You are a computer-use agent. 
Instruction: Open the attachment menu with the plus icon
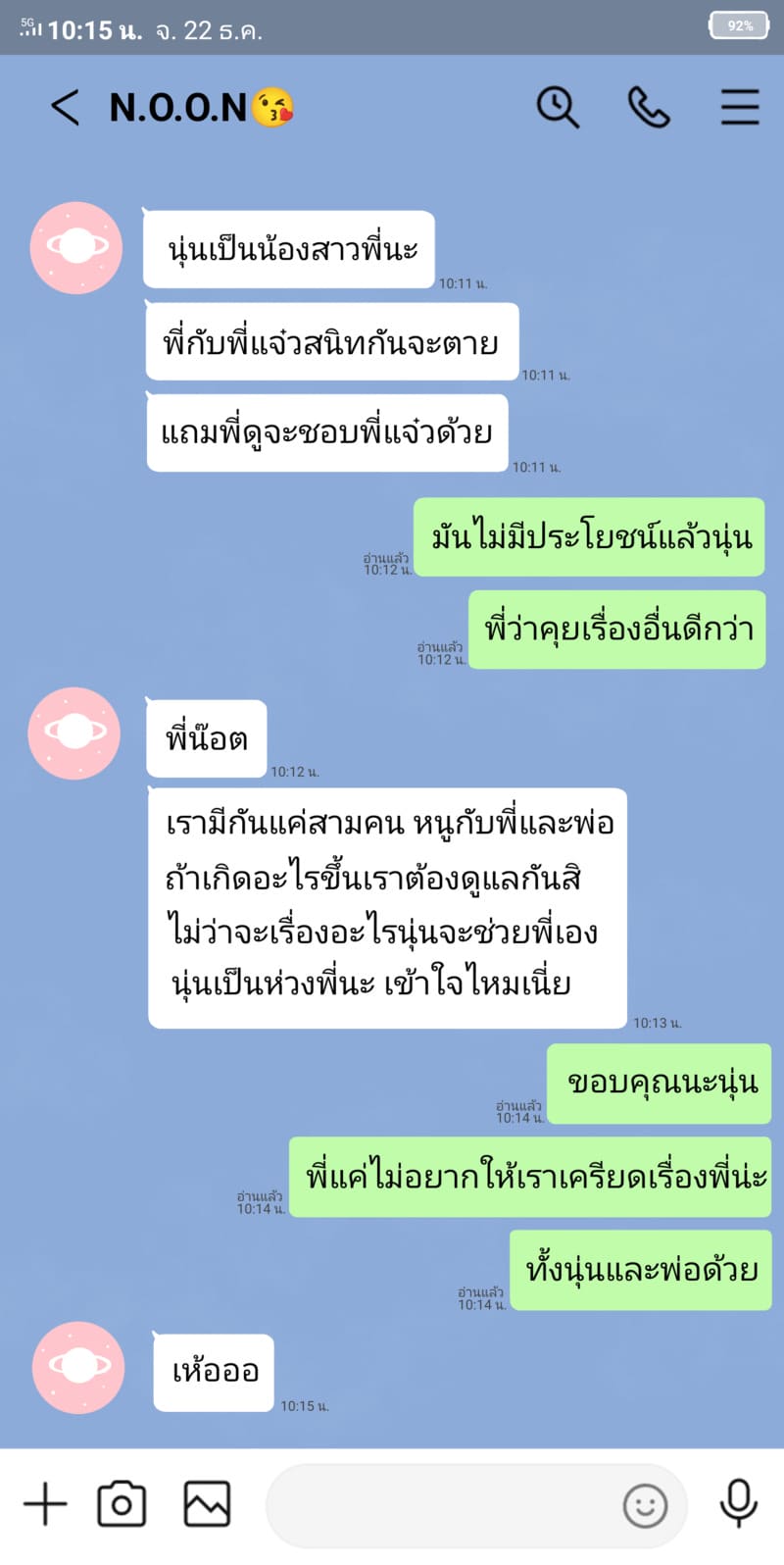coord(44,1502)
